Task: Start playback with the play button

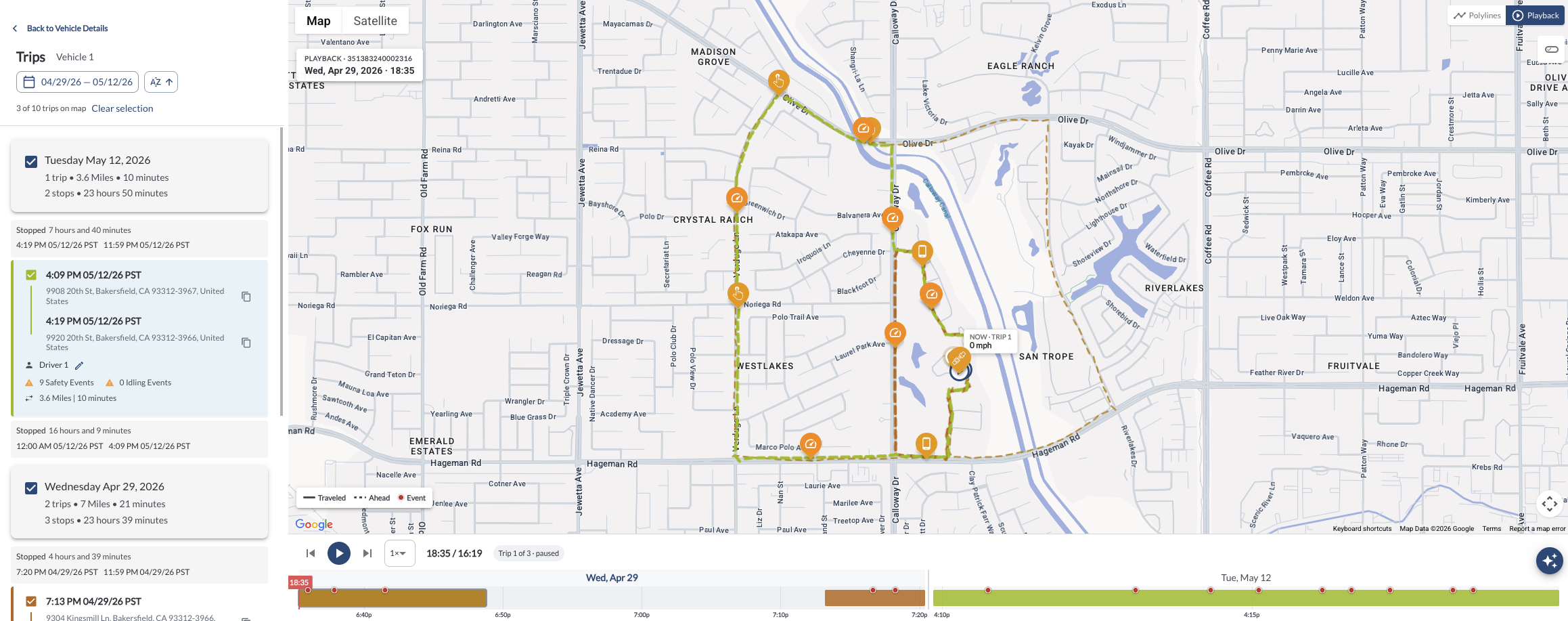Action: [x=339, y=553]
